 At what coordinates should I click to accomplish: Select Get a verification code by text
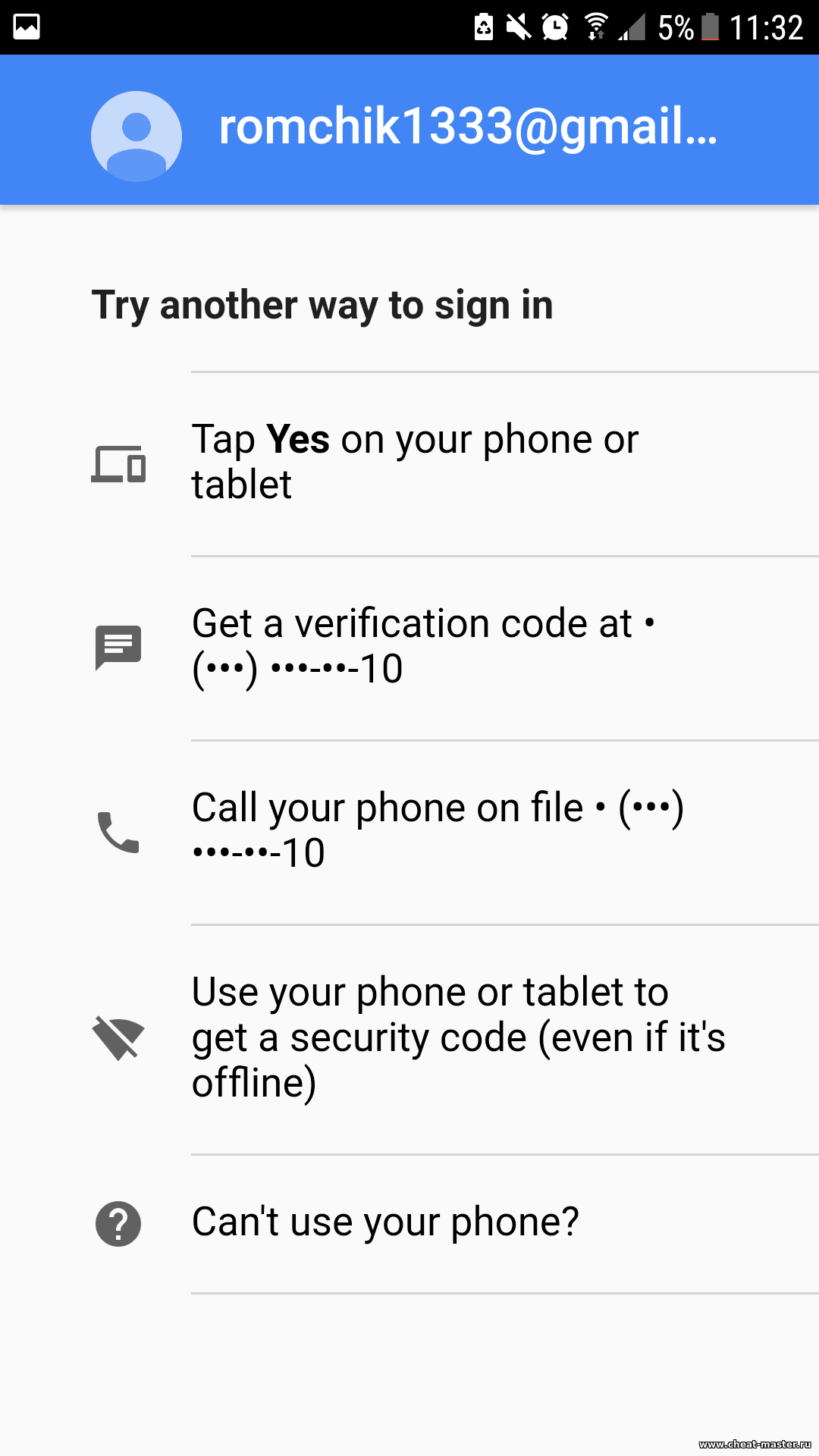click(x=423, y=646)
